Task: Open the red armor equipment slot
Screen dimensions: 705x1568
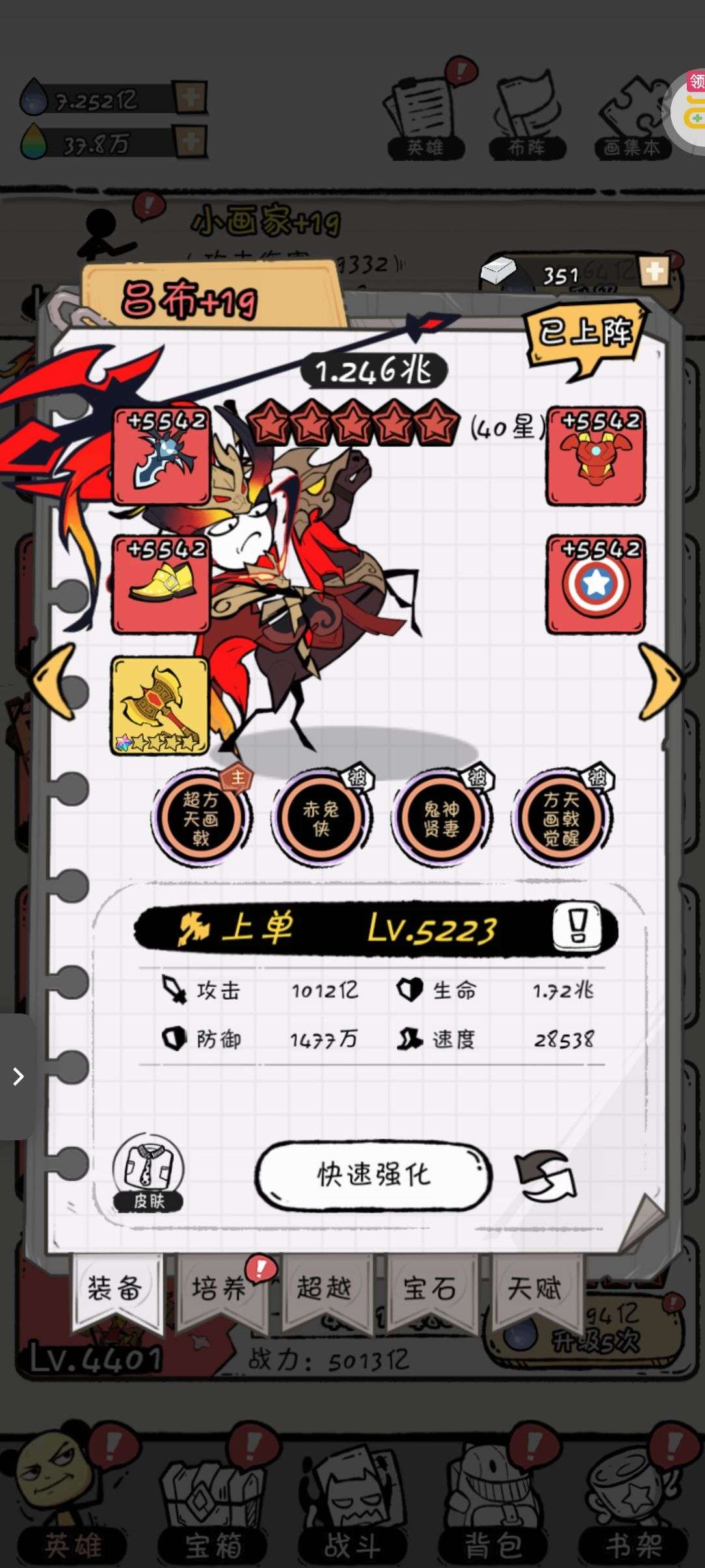Action: pos(596,456)
